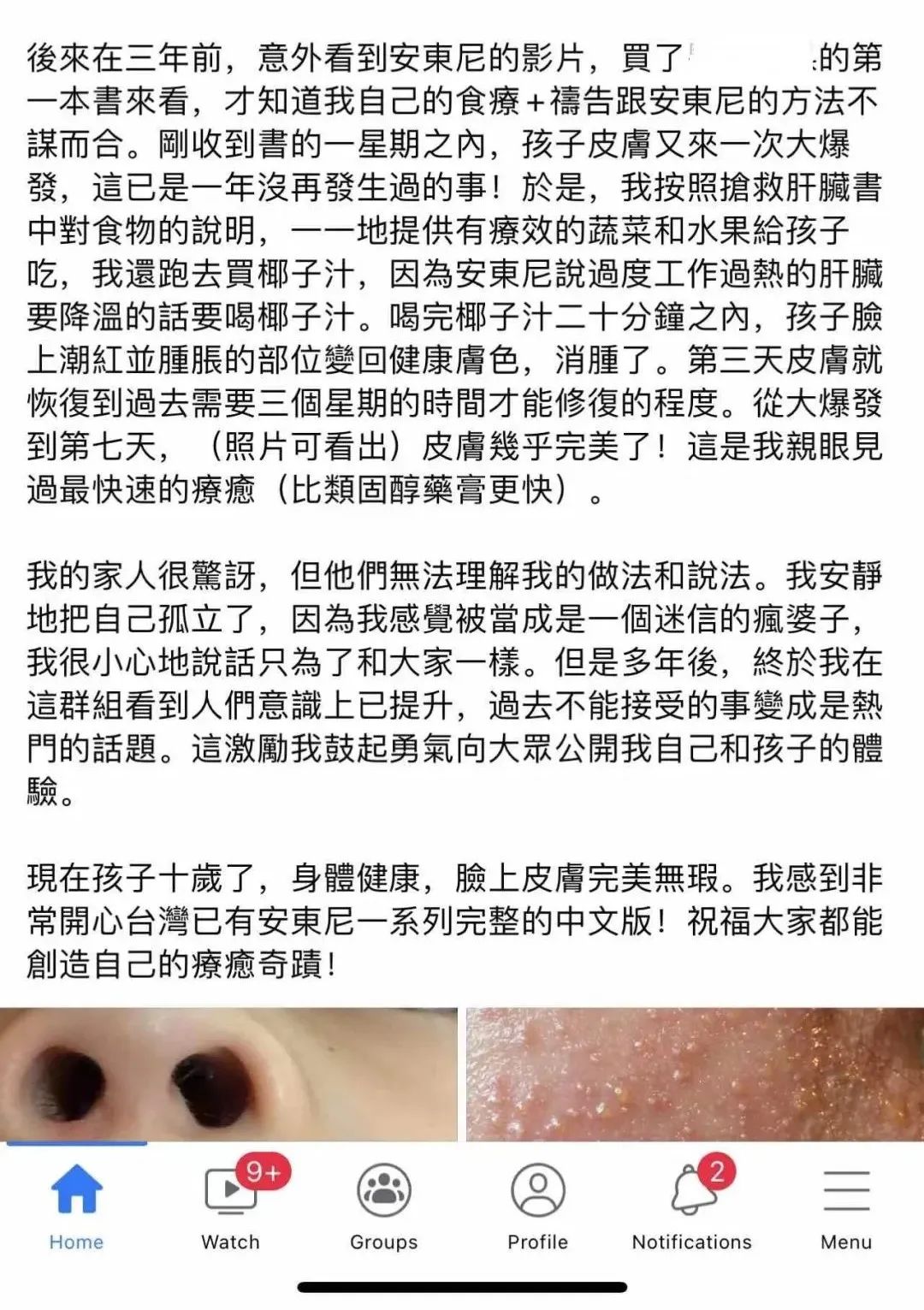The height and width of the screenshot is (1310, 924).
Task: Switch to the Watch tab
Action: (231, 1206)
